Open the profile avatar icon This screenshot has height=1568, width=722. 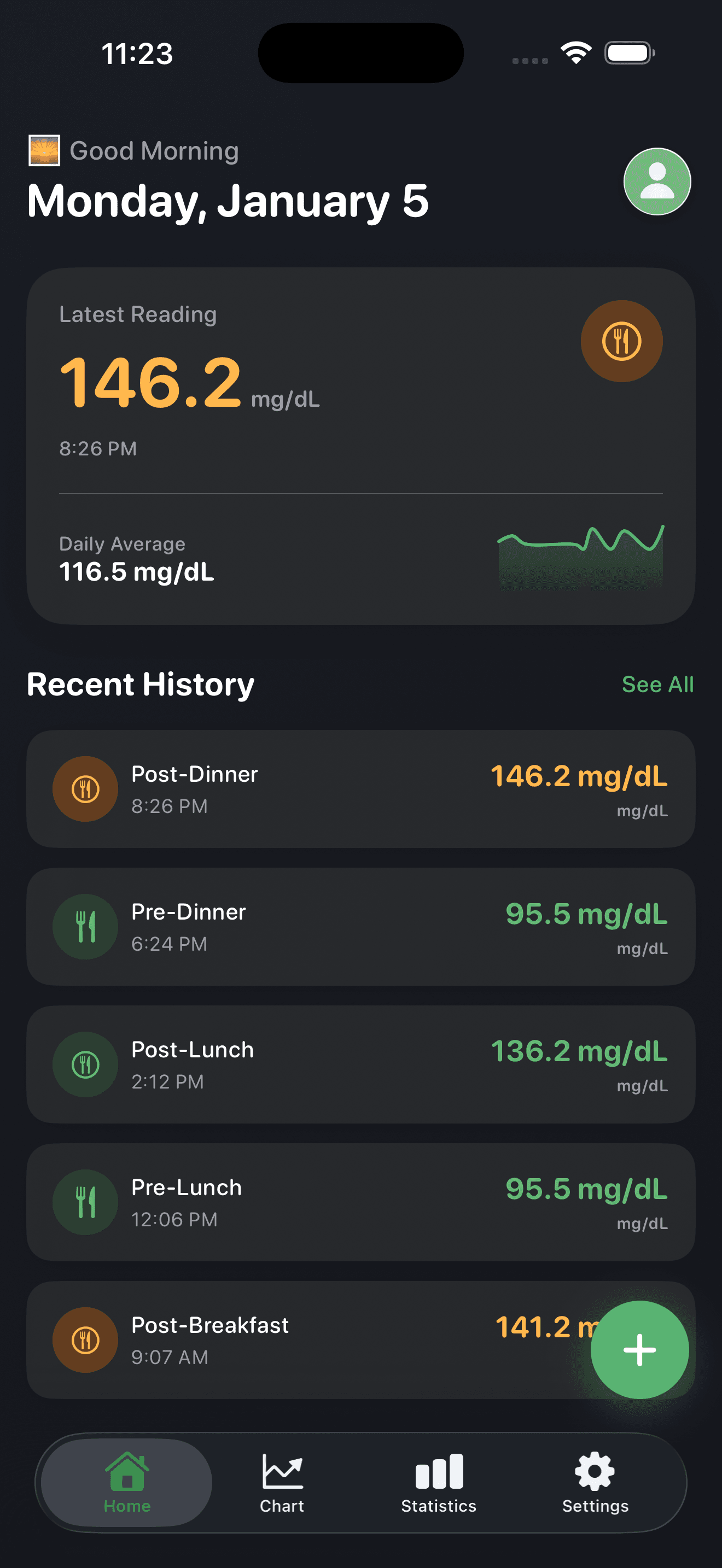656,182
